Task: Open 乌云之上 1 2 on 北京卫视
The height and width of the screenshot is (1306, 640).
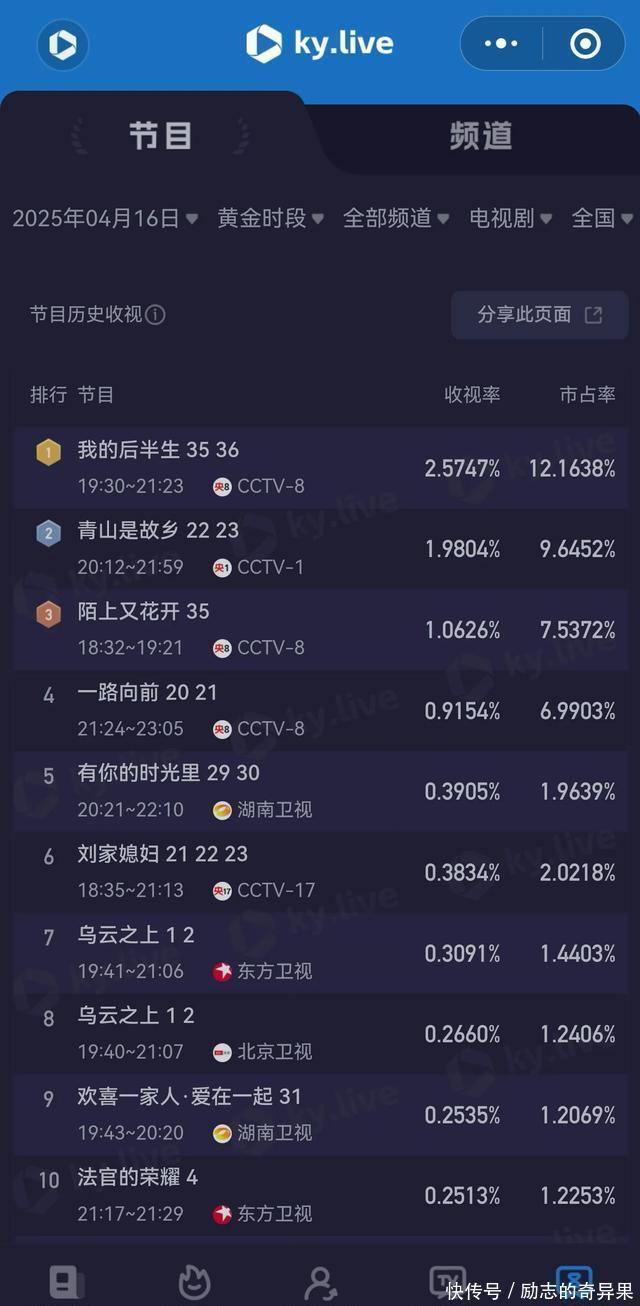Action: click(136, 1016)
